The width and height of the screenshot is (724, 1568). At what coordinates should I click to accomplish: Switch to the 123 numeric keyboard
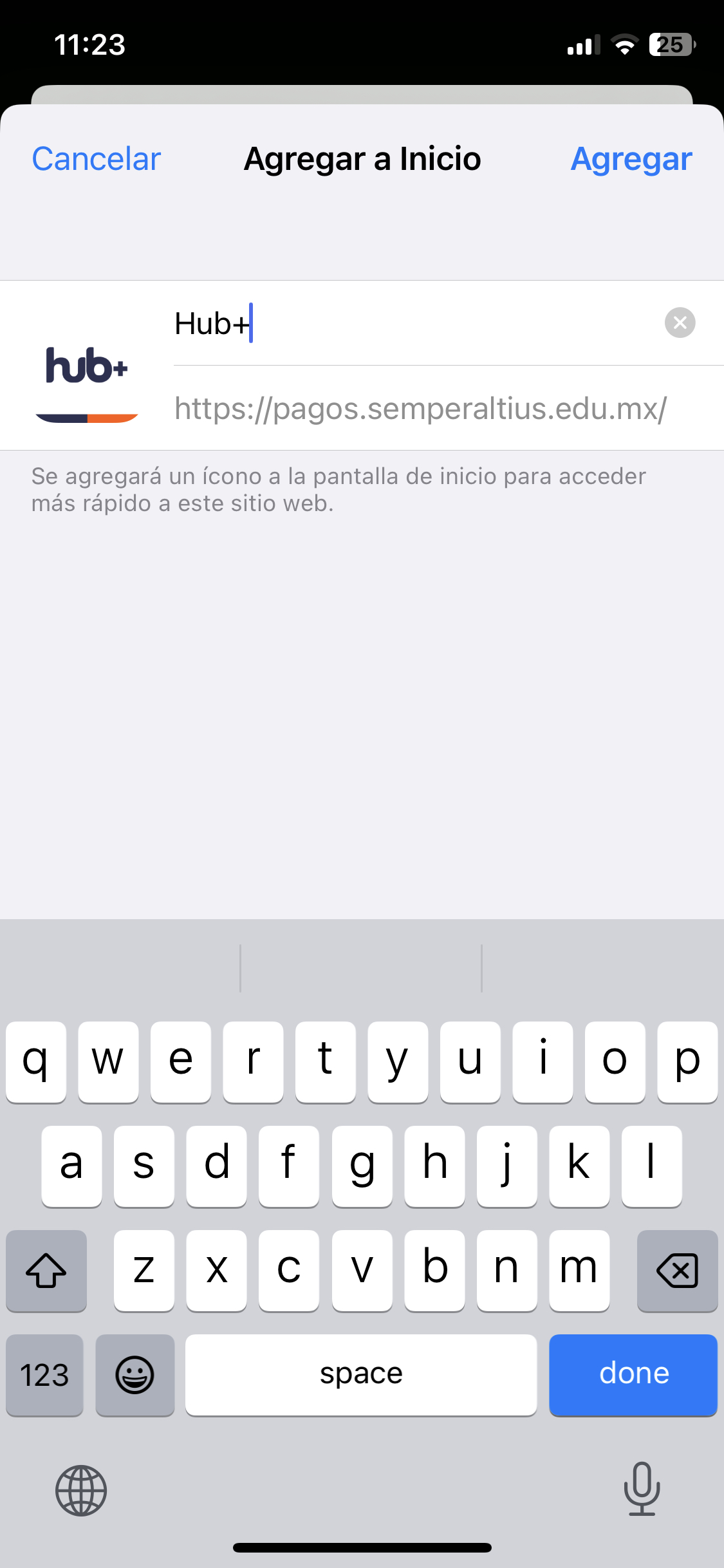point(44,1375)
